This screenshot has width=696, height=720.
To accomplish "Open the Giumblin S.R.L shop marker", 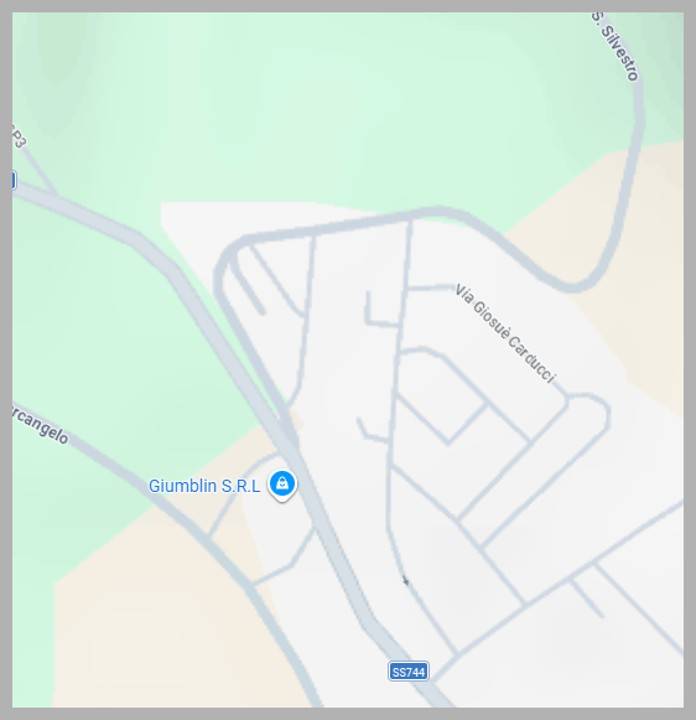I will (283, 485).
